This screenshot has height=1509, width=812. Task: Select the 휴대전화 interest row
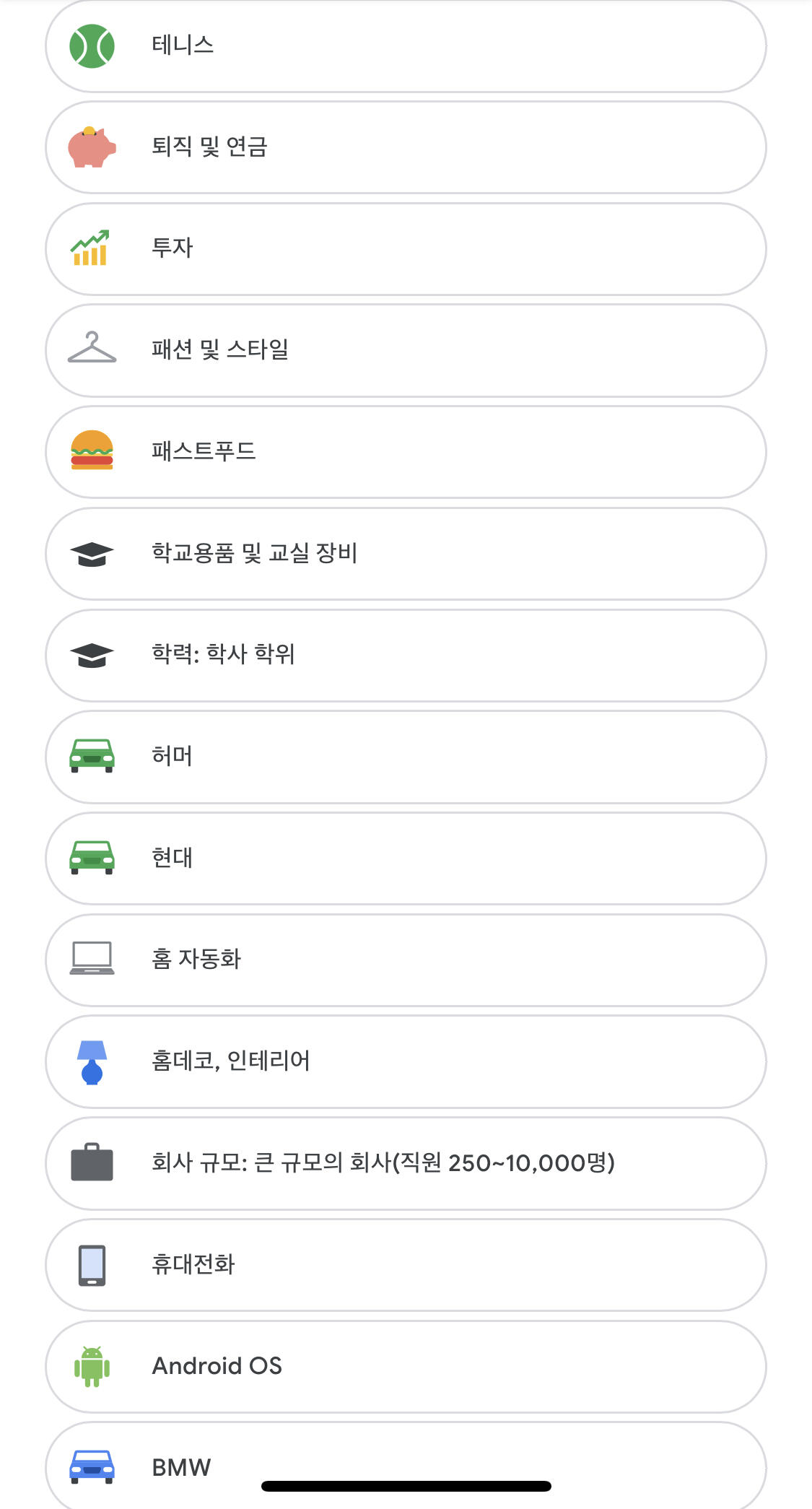[404, 1265]
